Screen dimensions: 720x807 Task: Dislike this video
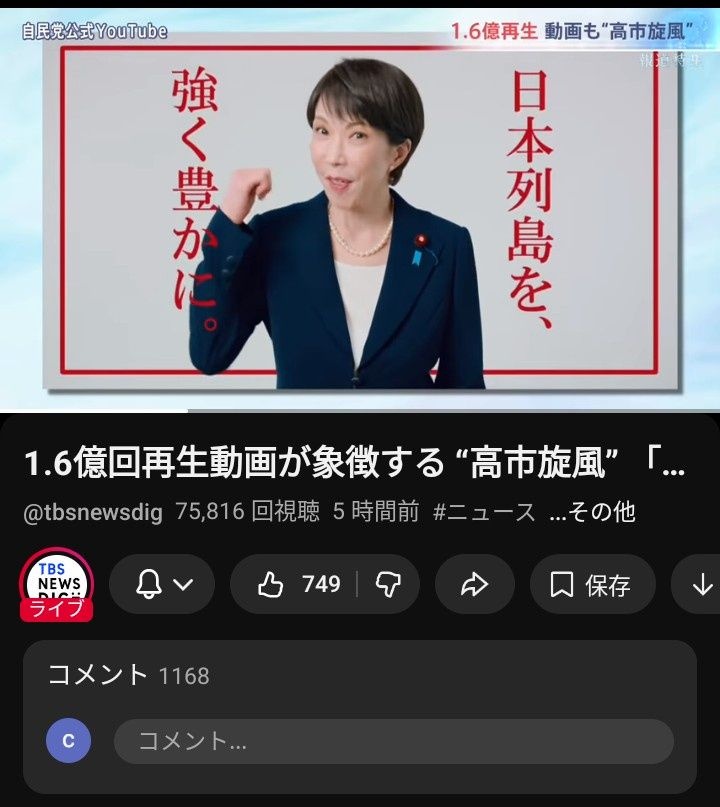388,584
